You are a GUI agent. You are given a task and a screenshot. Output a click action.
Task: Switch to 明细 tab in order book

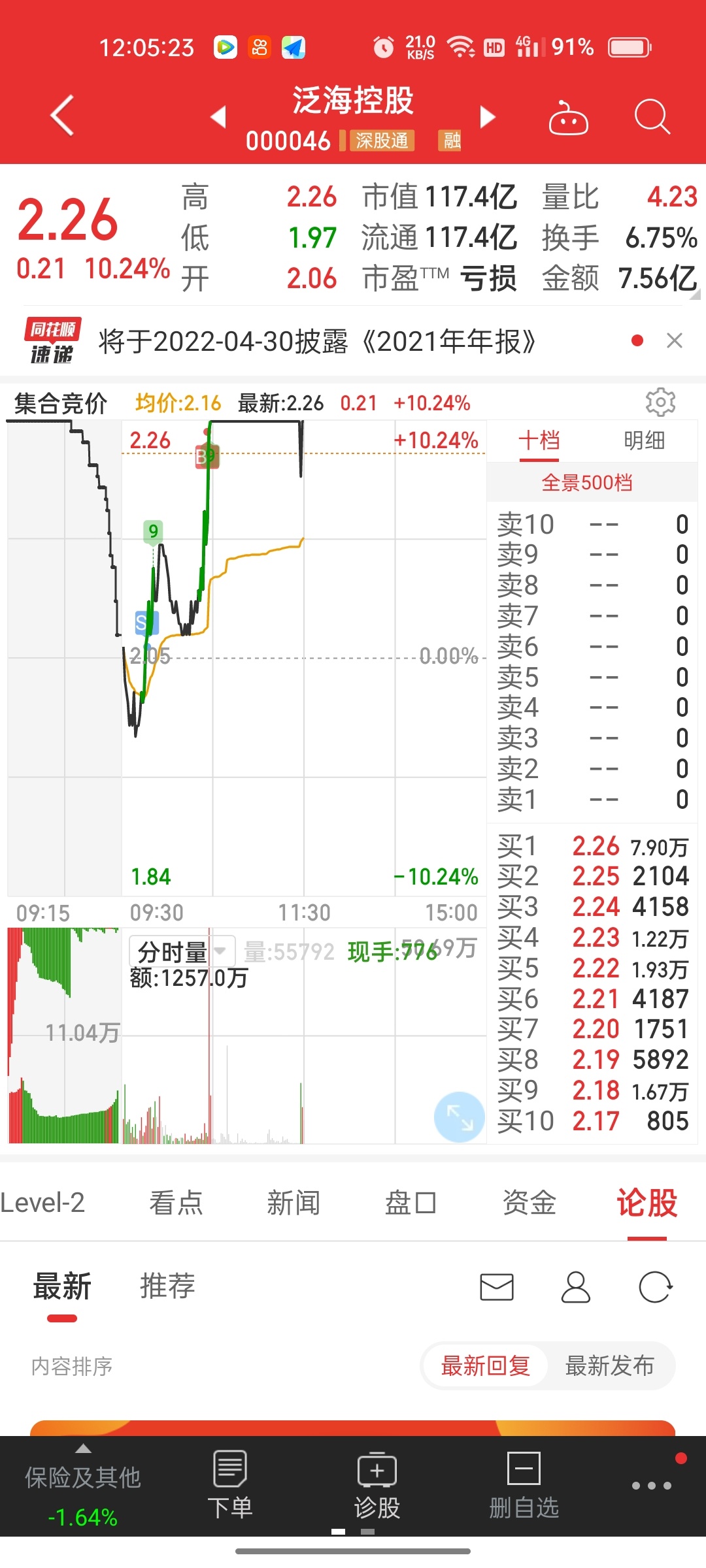645,440
